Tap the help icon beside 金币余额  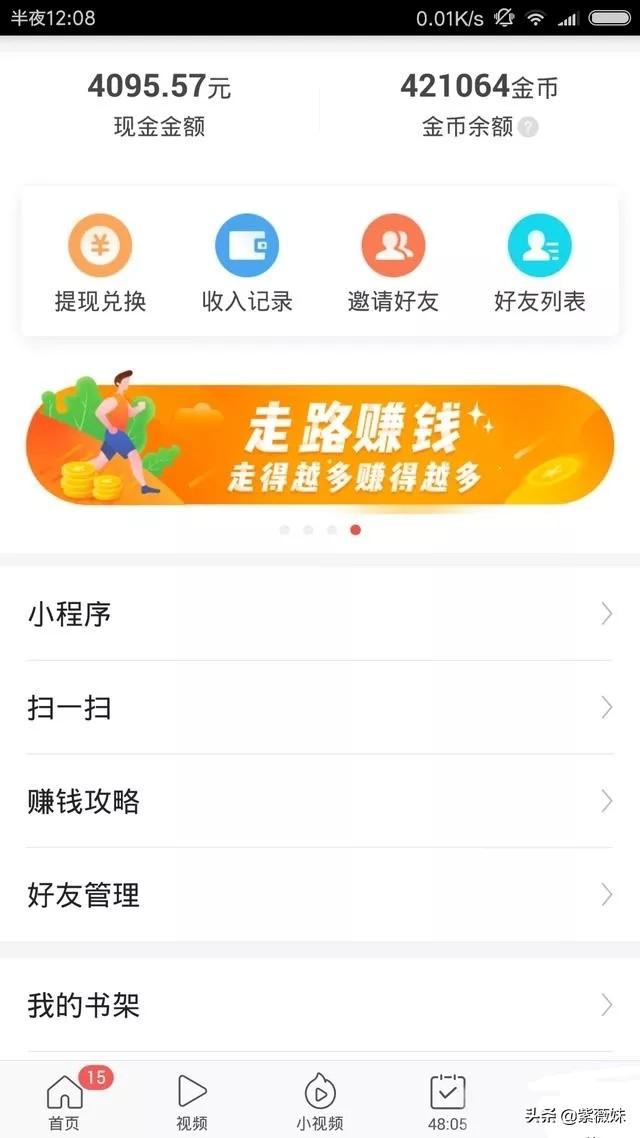point(528,128)
